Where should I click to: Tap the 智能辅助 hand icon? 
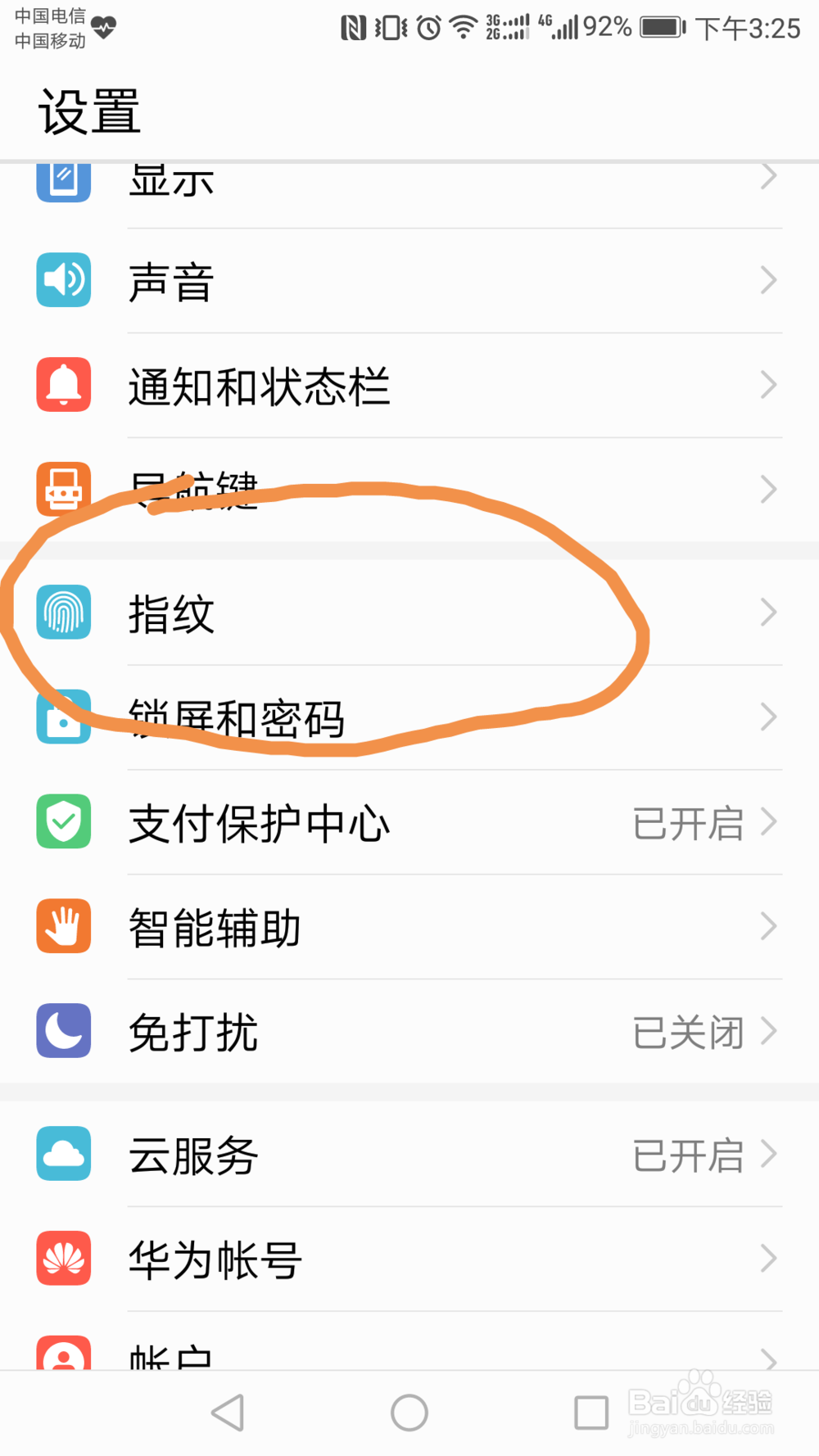(63, 925)
